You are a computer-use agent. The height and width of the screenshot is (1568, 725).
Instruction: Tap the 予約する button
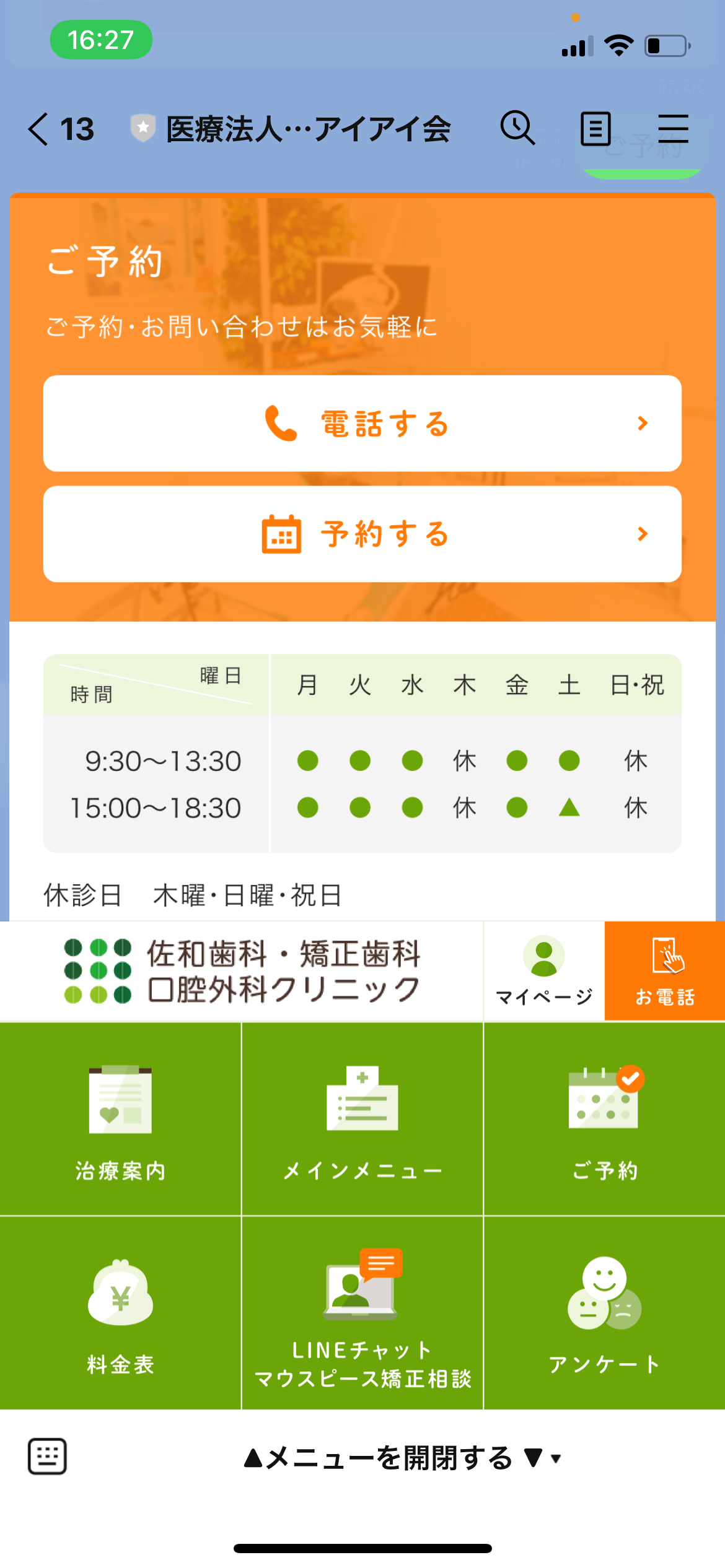pyautogui.click(x=362, y=534)
